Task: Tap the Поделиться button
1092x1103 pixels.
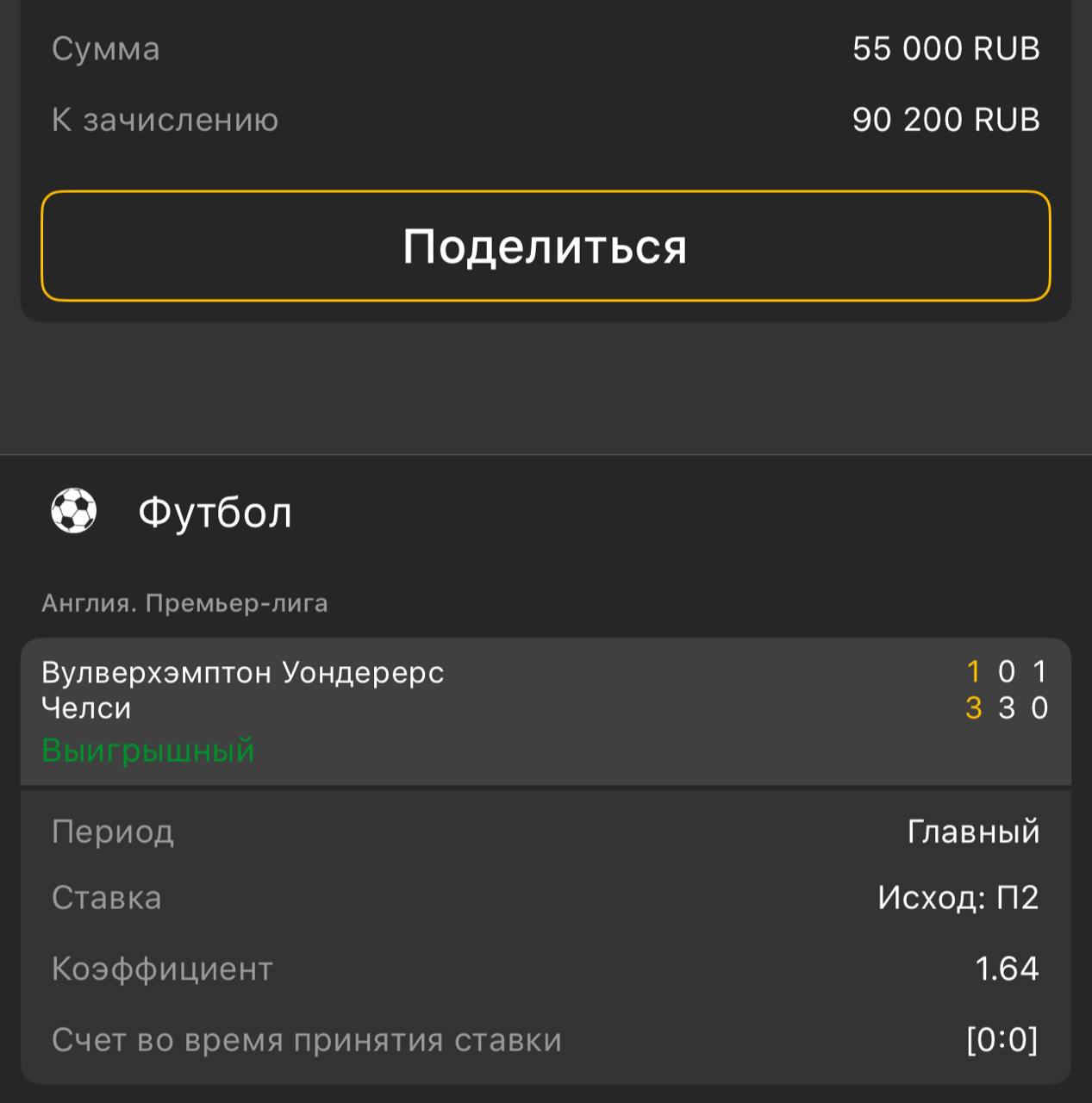Action: [546, 246]
